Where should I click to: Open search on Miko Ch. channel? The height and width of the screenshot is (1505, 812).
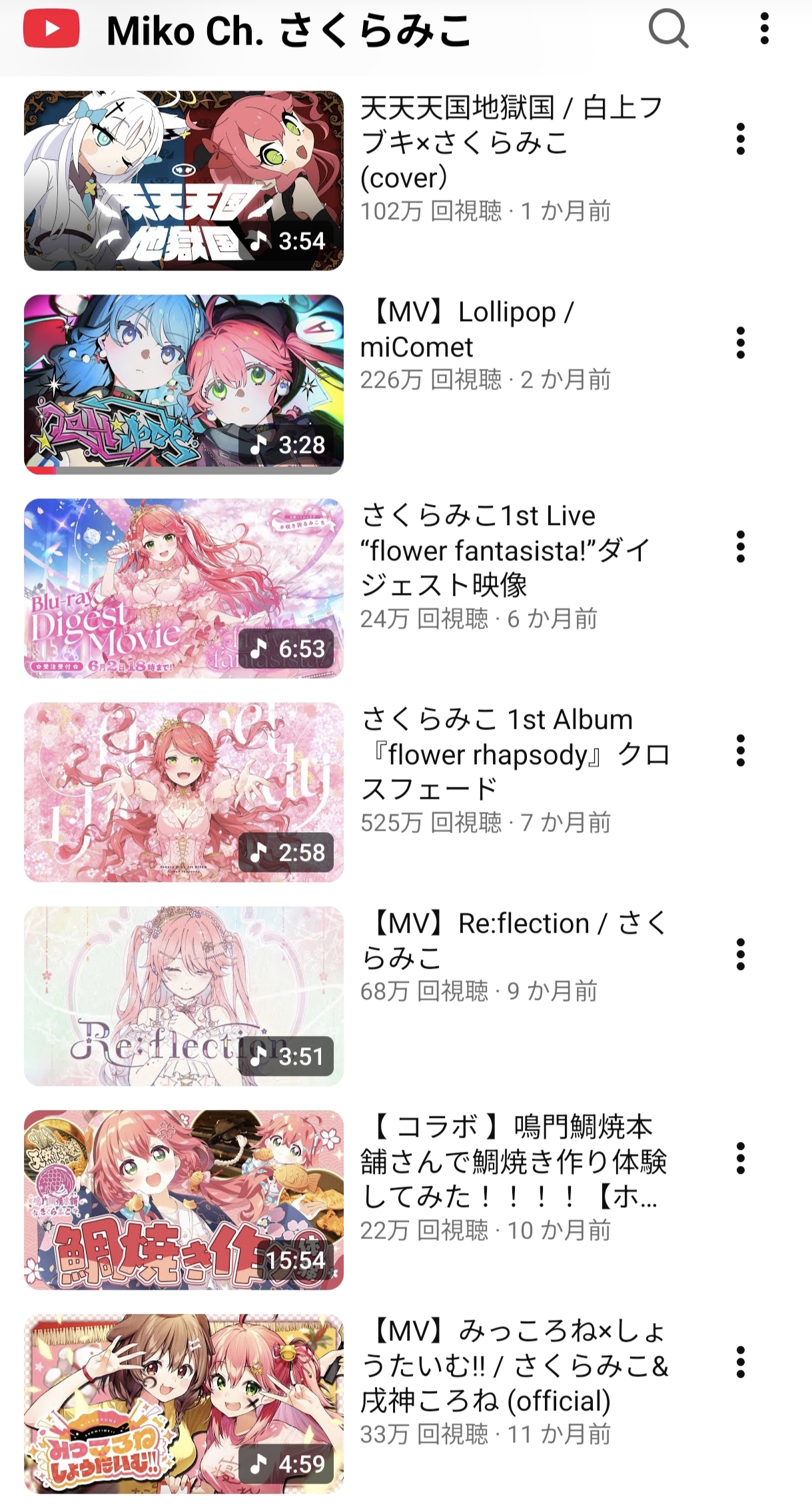click(668, 29)
